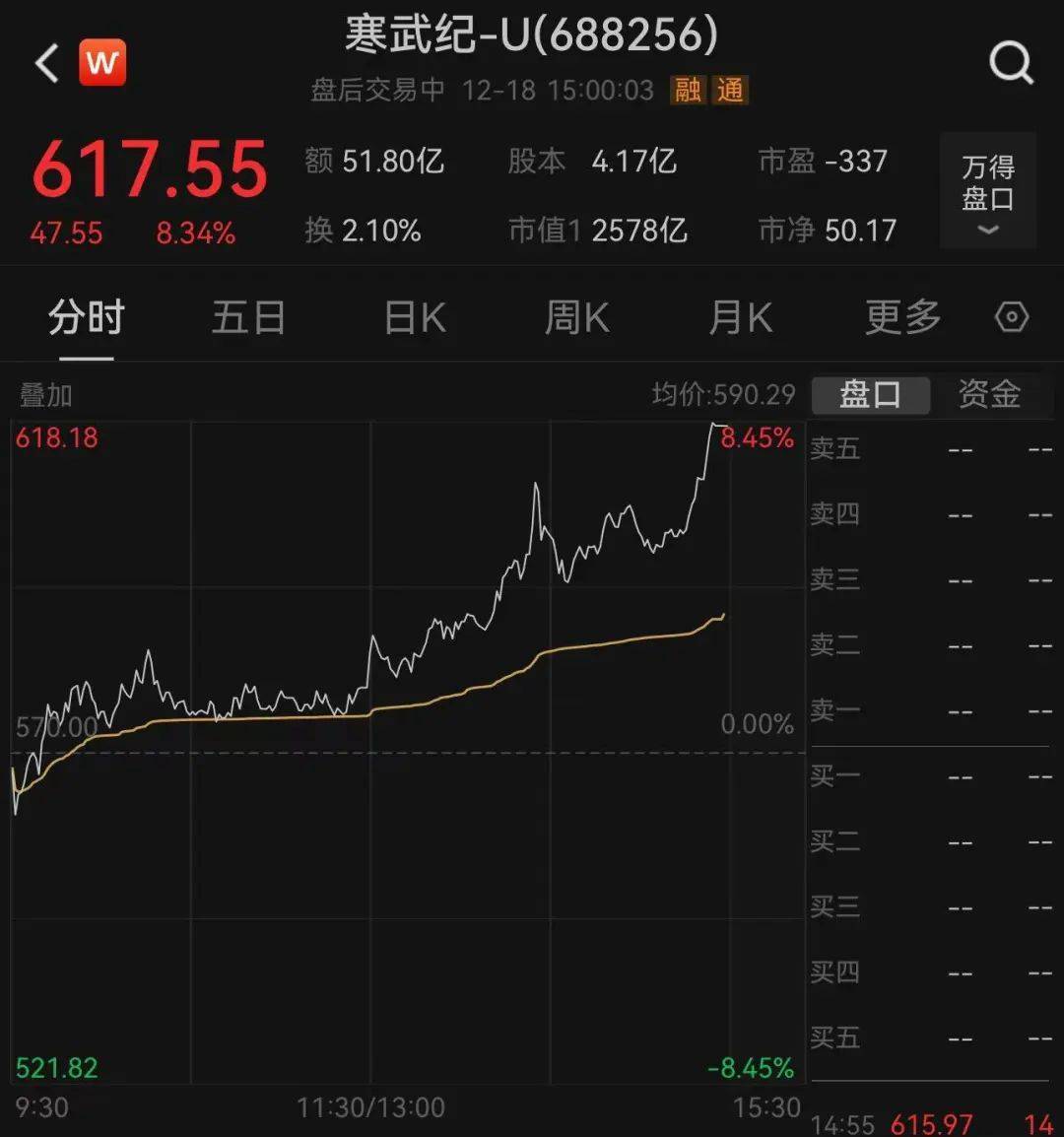Open the chart settings hexagon icon
The width and height of the screenshot is (1064, 1137).
pos(1010,317)
